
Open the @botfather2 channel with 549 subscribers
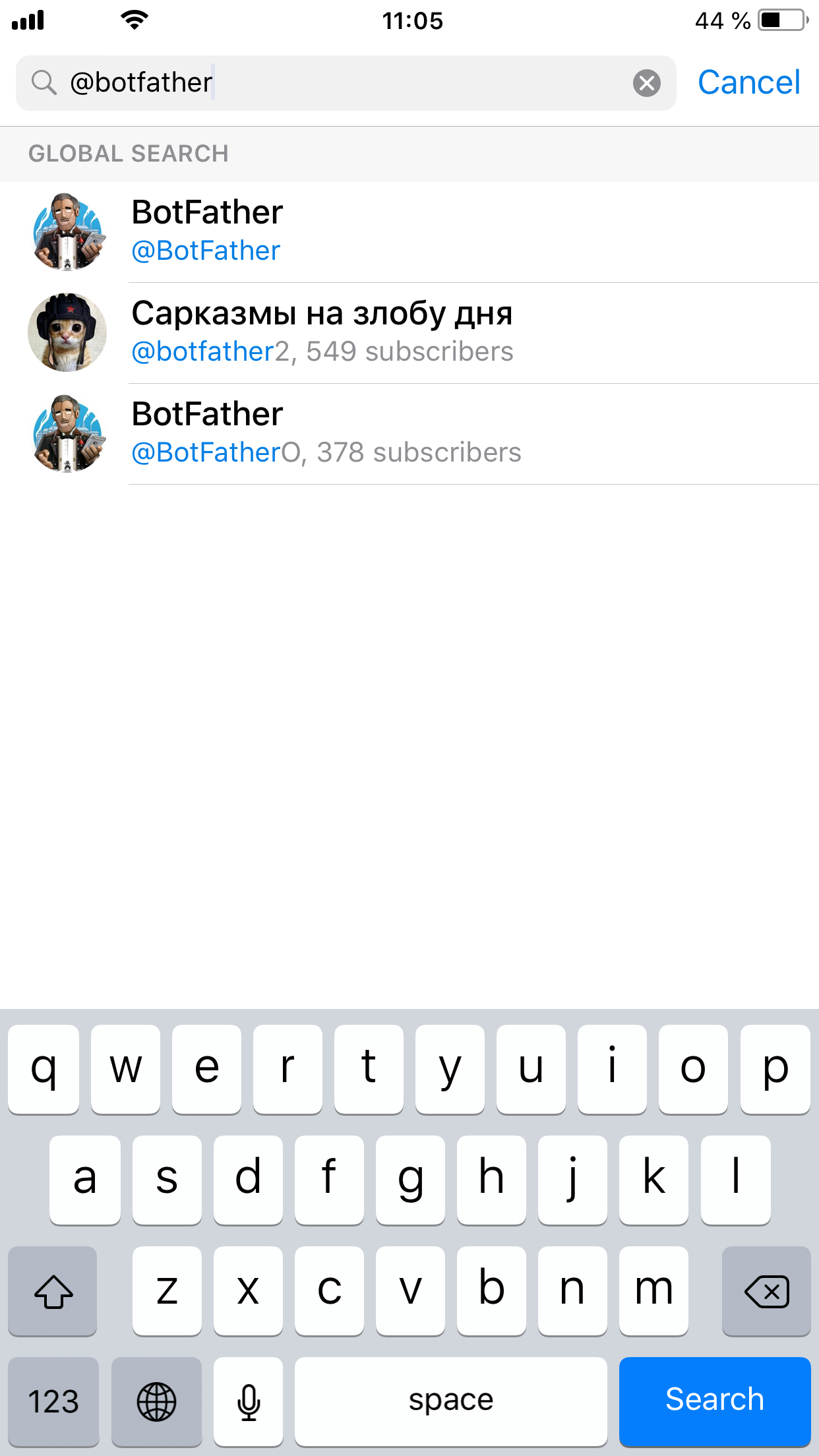pyautogui.click(x=409, y=332)
